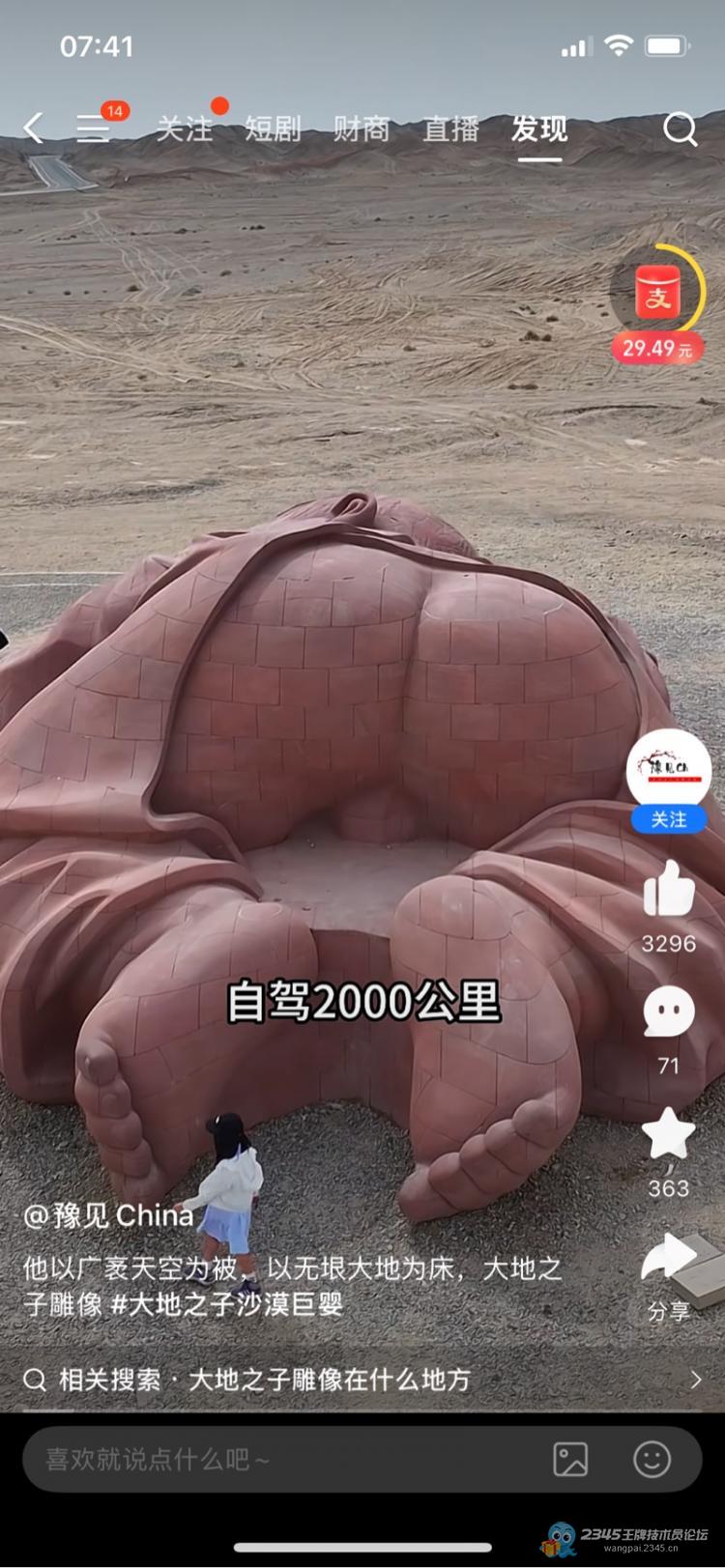Open the comments with 71 replies
This screenshot has height=1568, width=725.
[669, 1012]
